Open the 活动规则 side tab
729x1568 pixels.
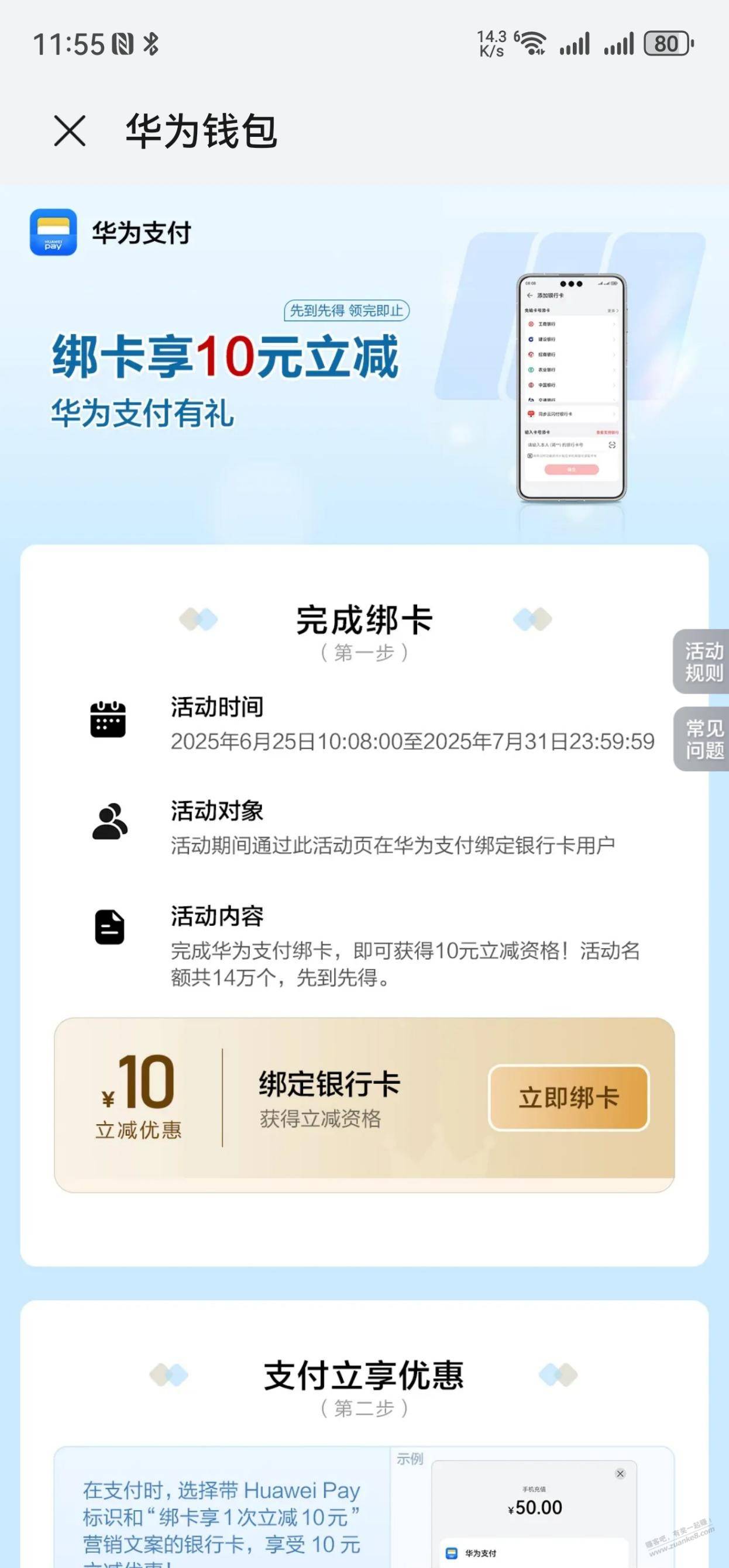pos(702,661)
